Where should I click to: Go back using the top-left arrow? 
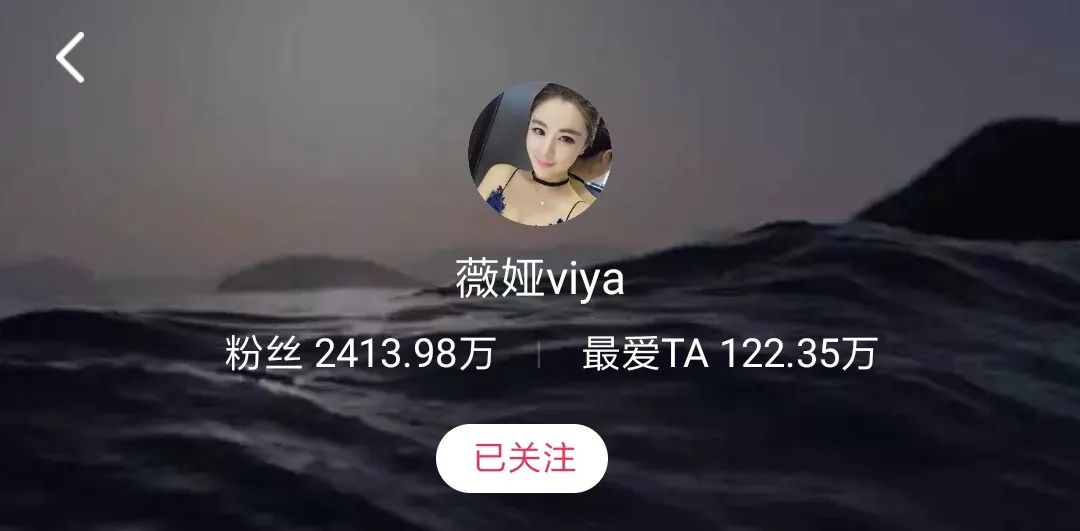[70, 57]
